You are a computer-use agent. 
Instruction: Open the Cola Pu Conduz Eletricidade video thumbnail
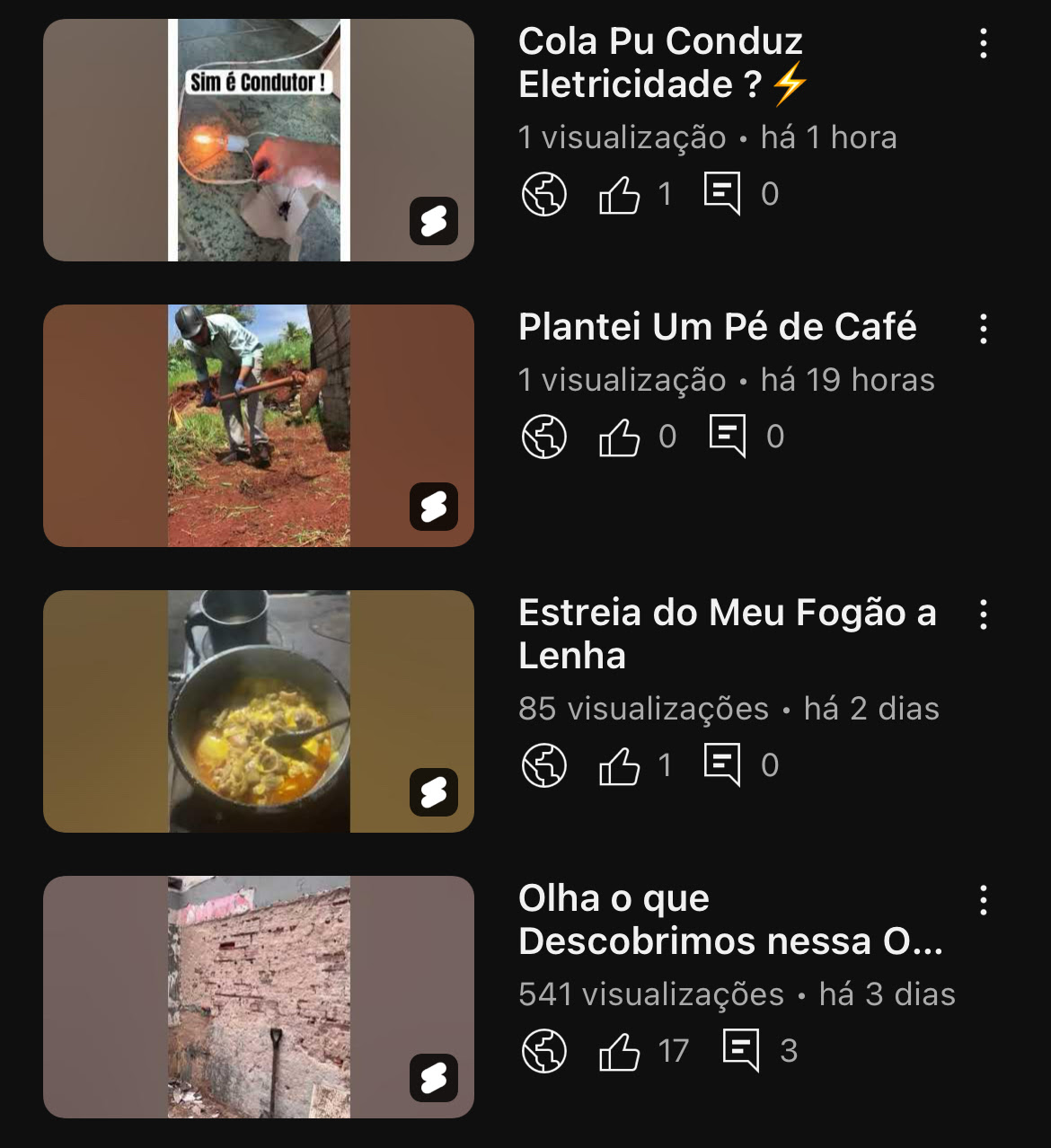click(259, 140)
